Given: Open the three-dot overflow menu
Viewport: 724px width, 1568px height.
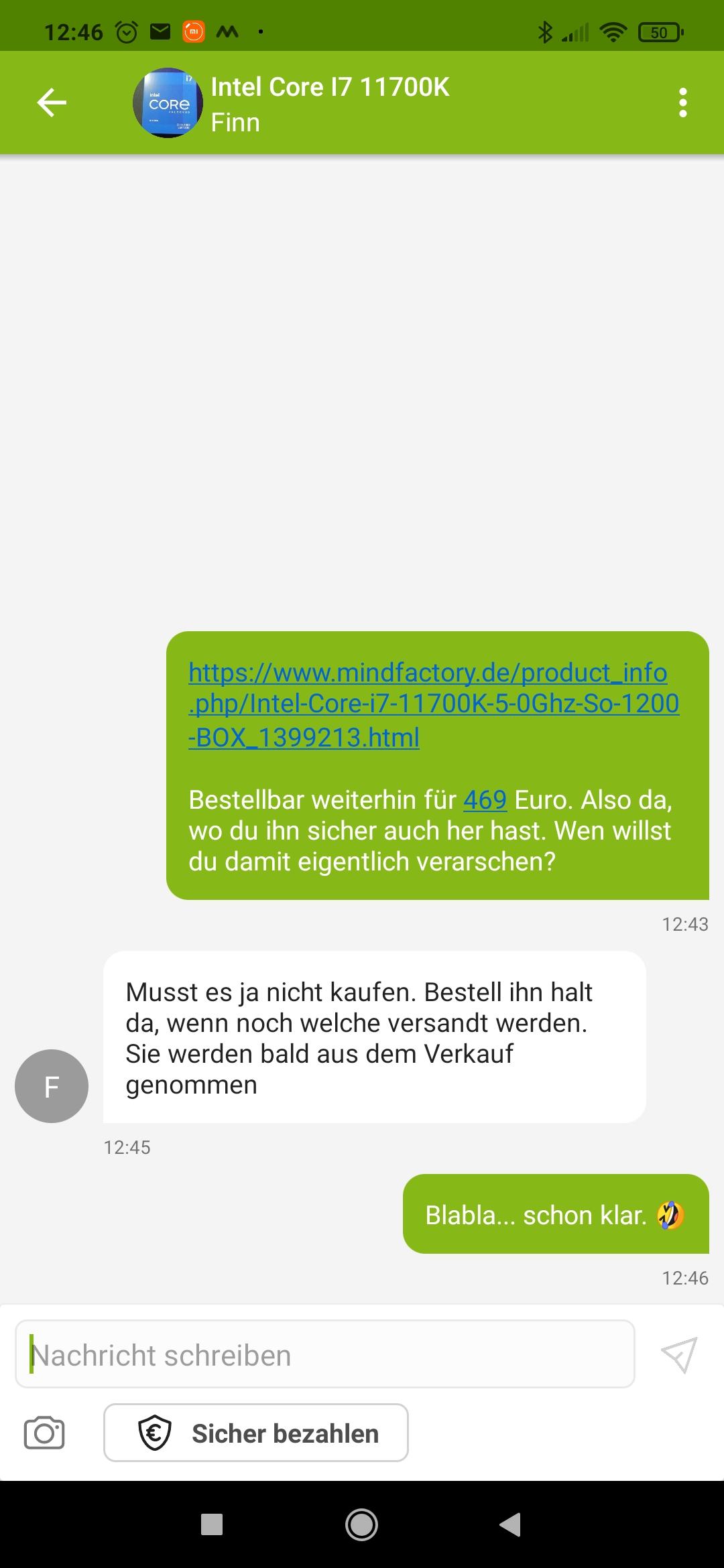Looking at the screenshot, I should (682, 103).
